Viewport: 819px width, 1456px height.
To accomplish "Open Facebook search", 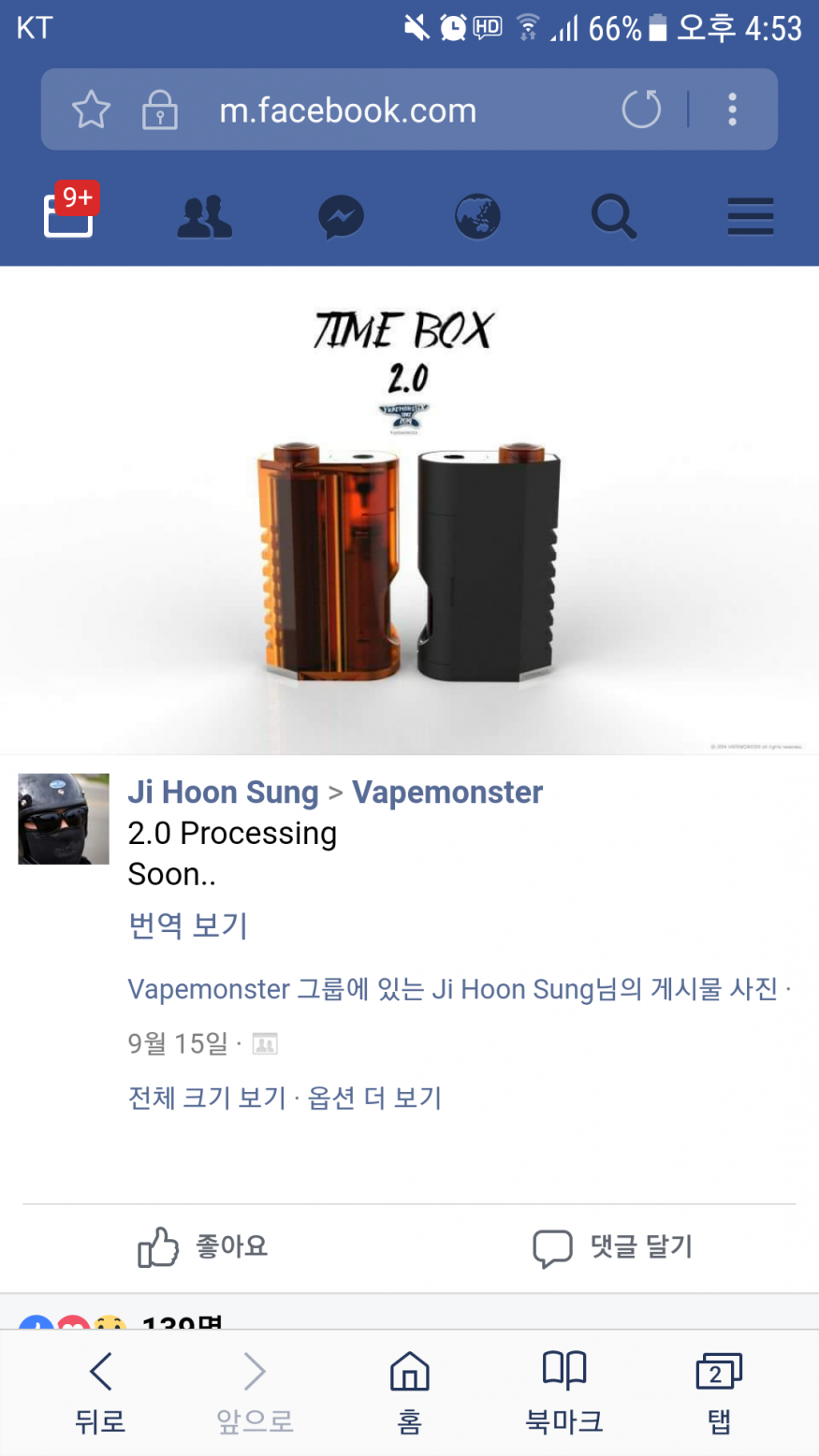I will [614, 217].
